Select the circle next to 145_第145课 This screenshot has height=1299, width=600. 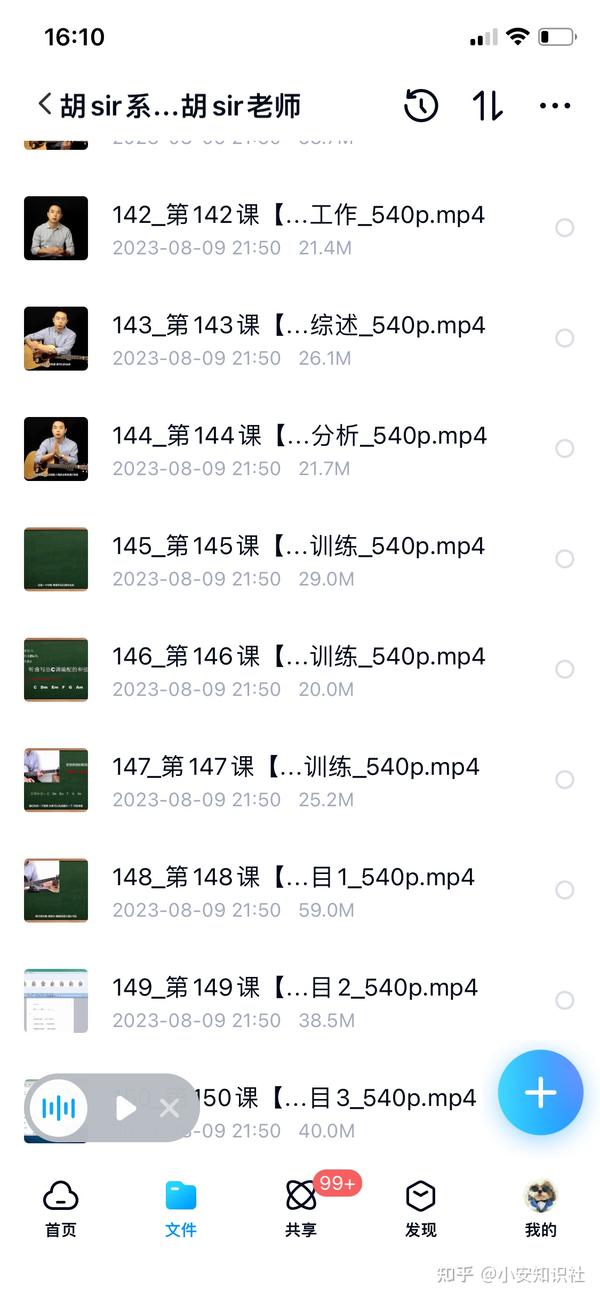[565, 558]
